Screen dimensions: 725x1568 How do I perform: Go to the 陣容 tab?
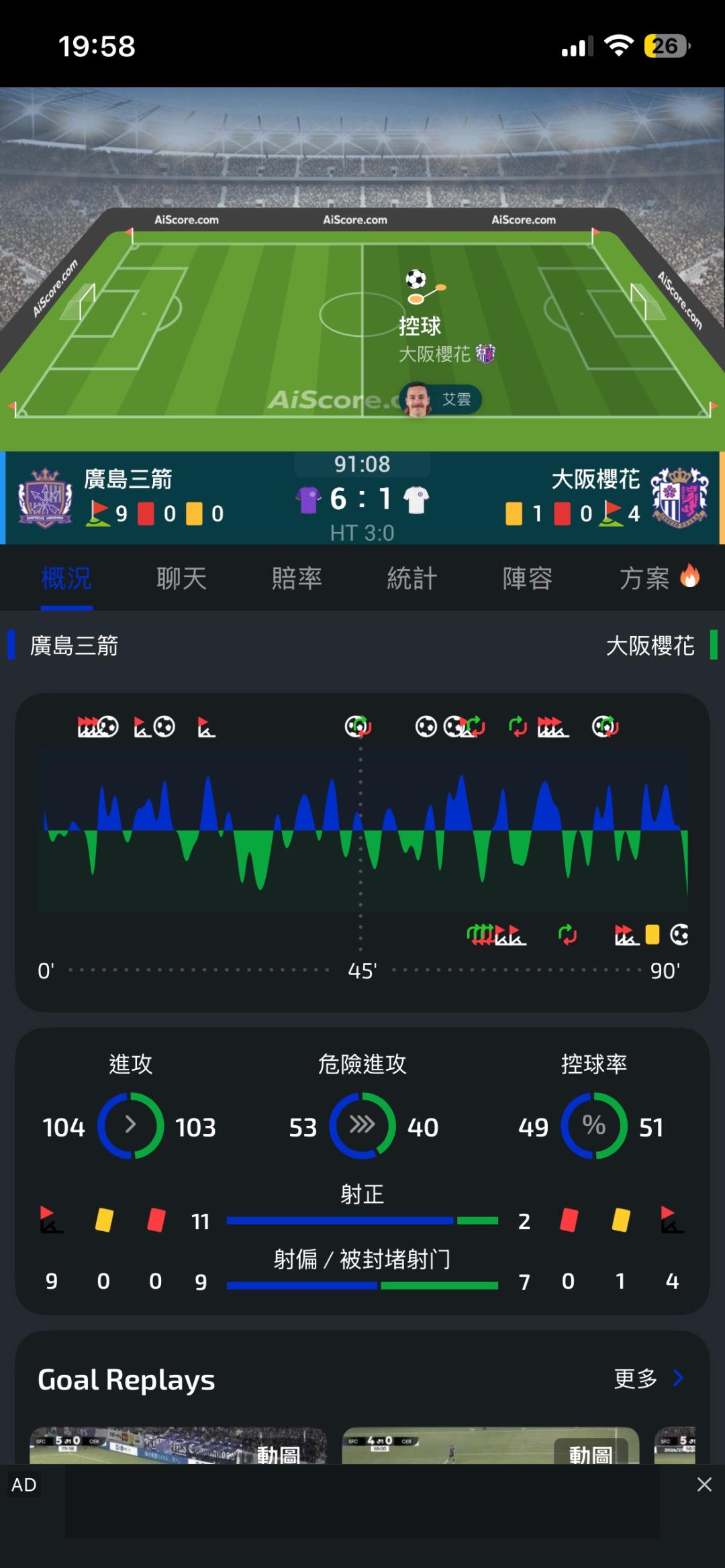point(528,578)
